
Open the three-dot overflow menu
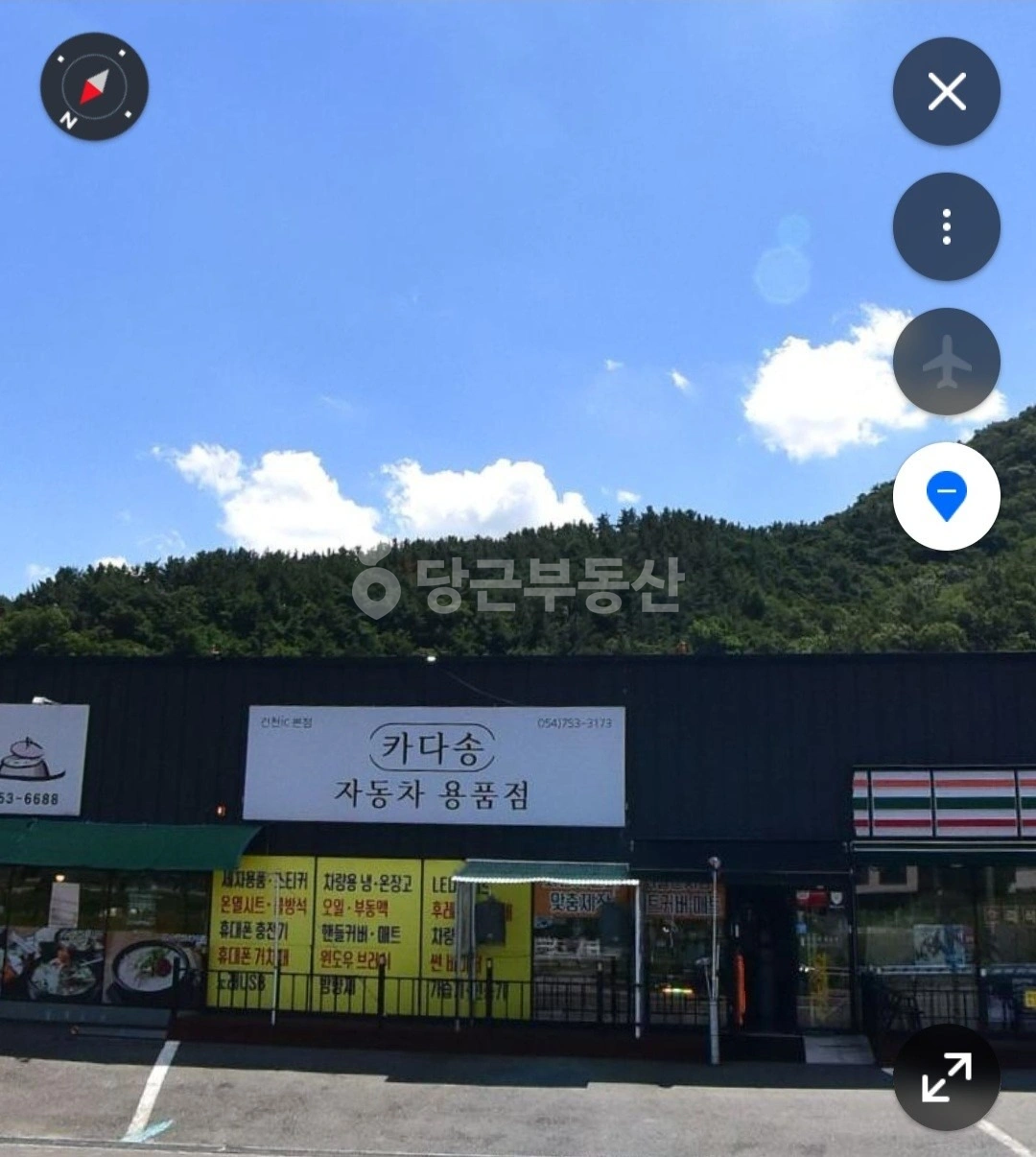pyautogui.click(x=947, y=227)
